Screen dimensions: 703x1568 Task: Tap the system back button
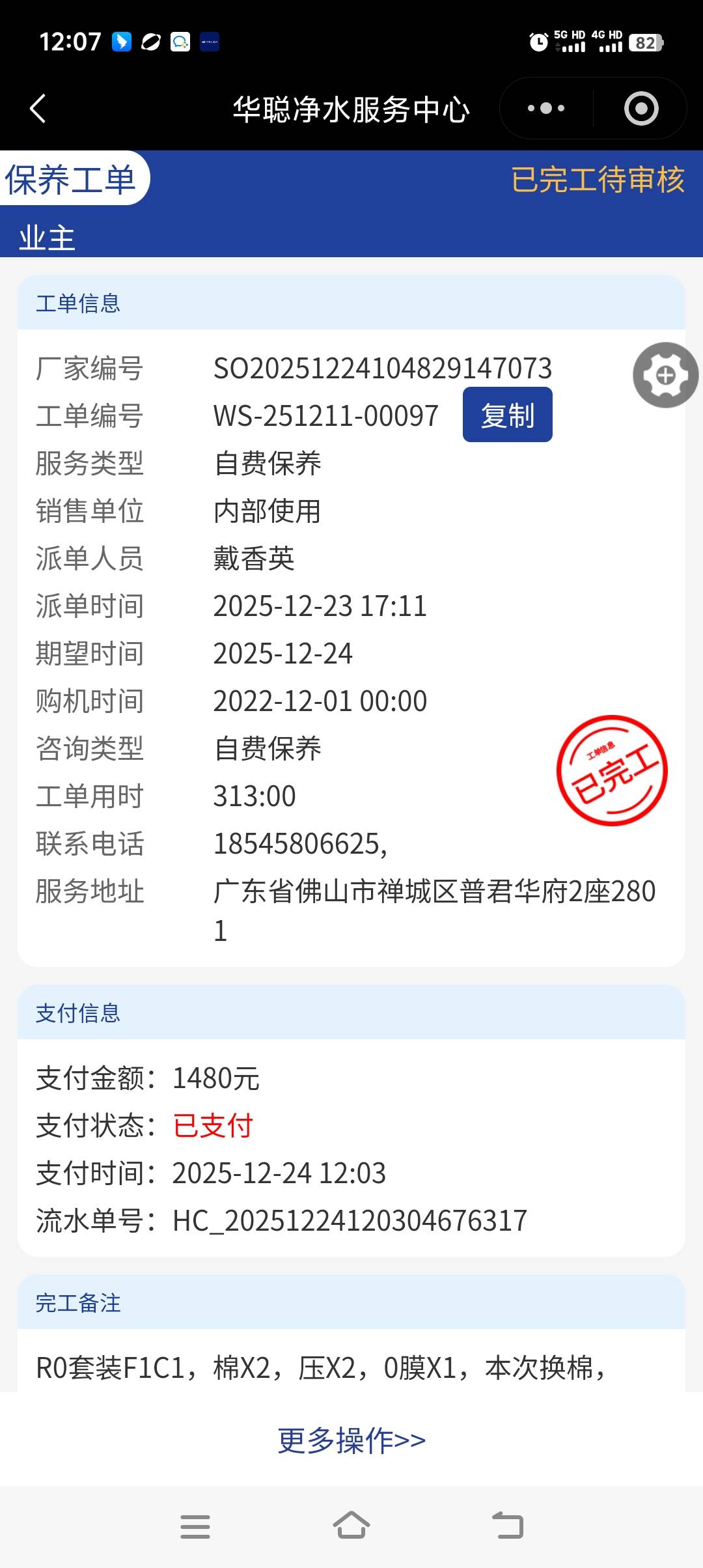[x=508, y=1526]
